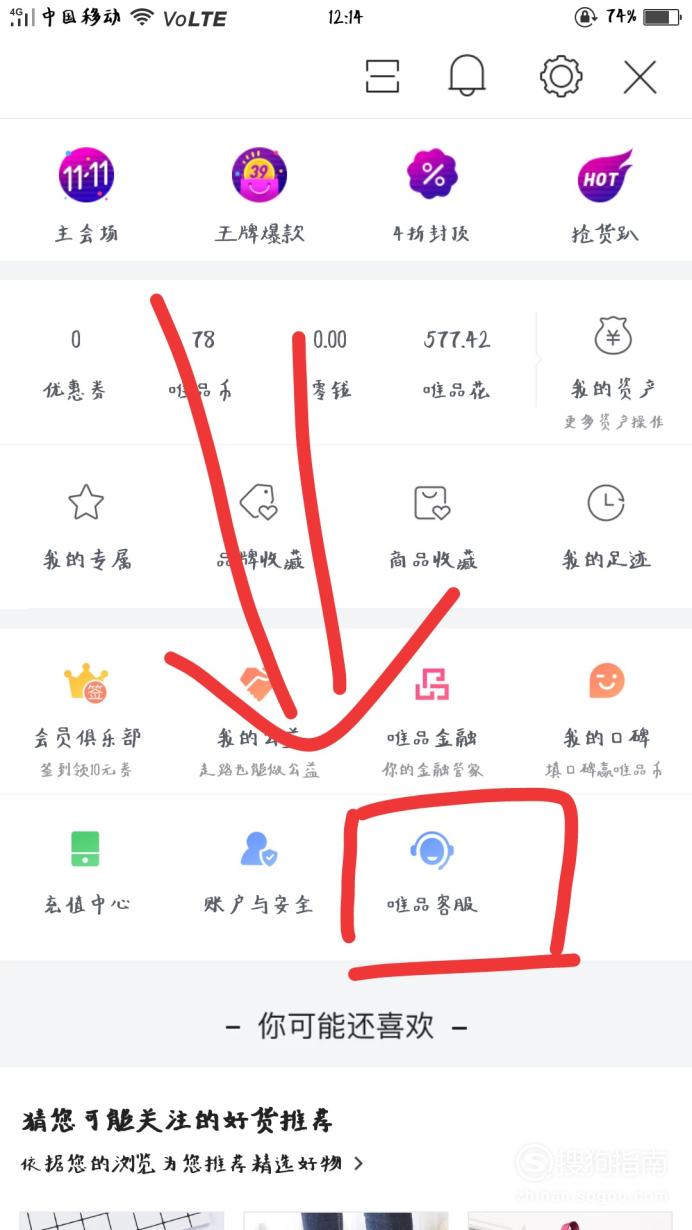This screenshot has height=1230, width=692.
Task: Open the notifications bell
Action: [x=467, y=76]
